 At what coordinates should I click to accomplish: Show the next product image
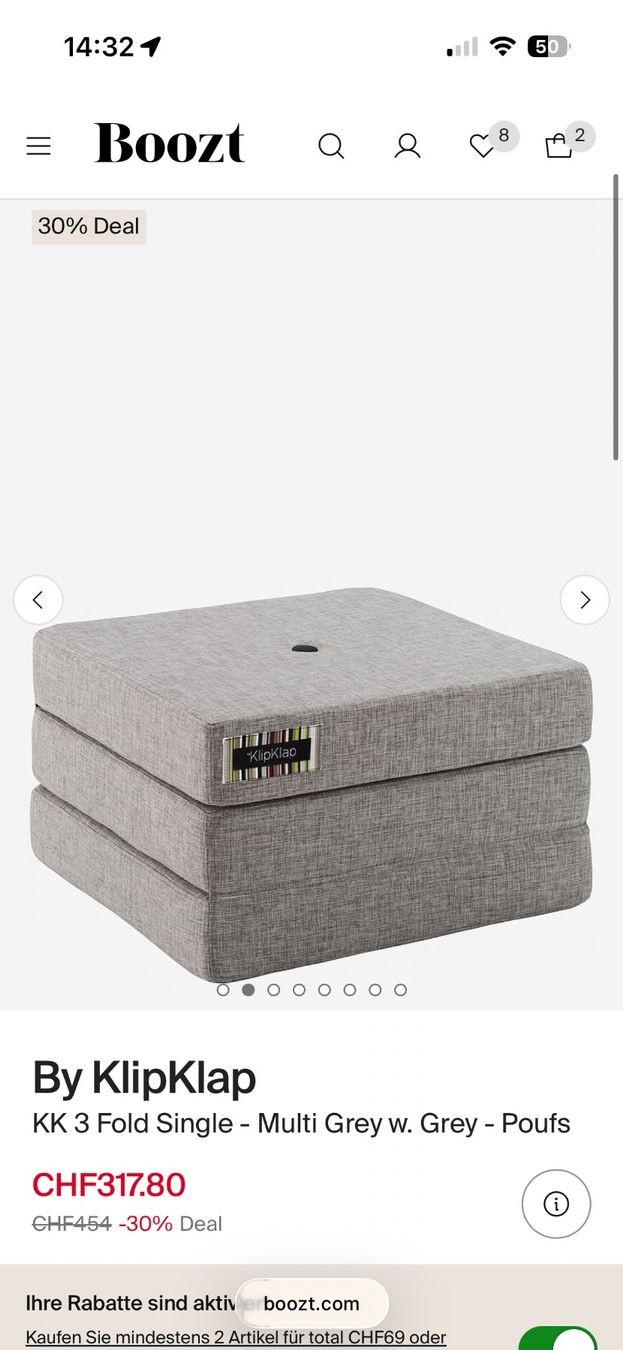(585, 600)
